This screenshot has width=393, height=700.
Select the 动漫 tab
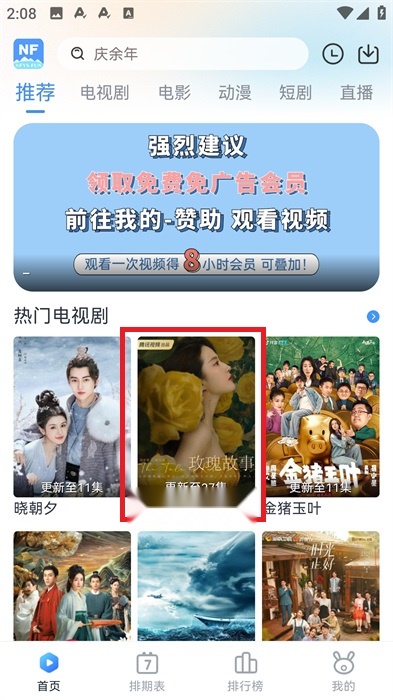pos(235,93)
